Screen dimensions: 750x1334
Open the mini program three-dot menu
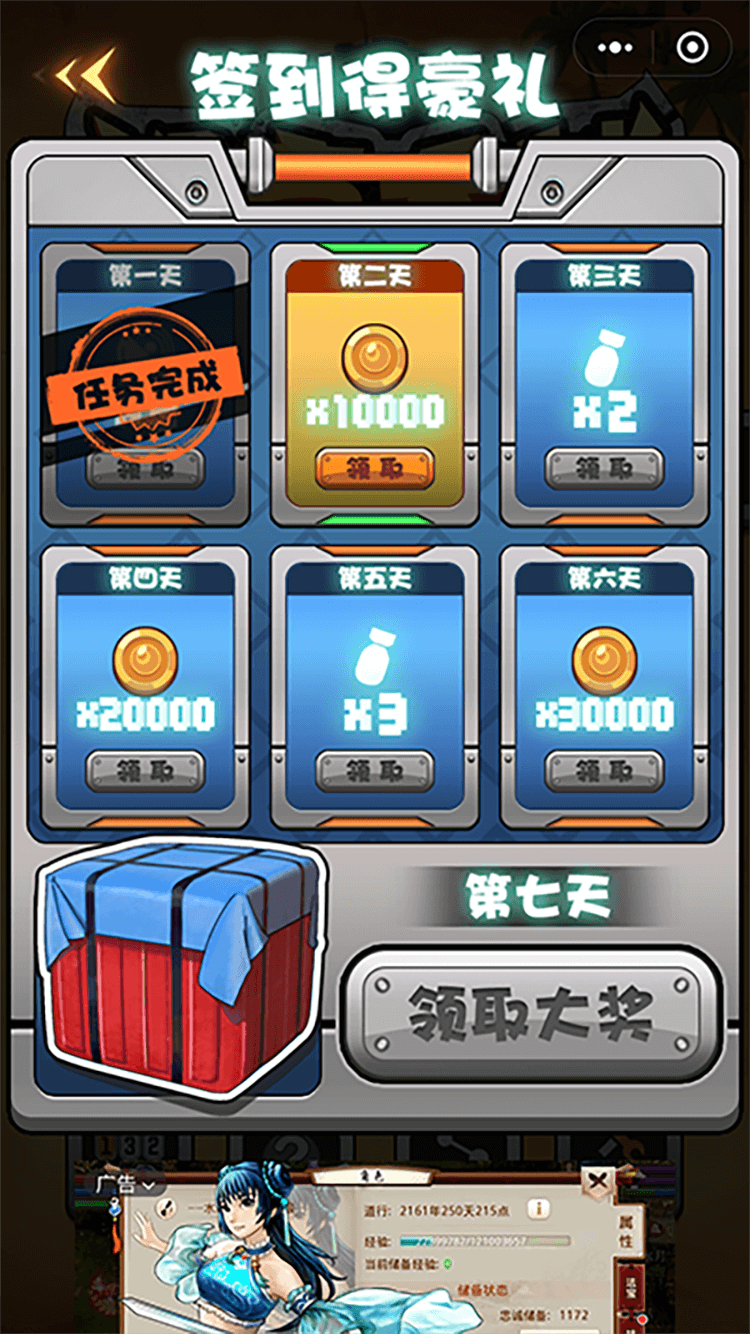point(615,47)
